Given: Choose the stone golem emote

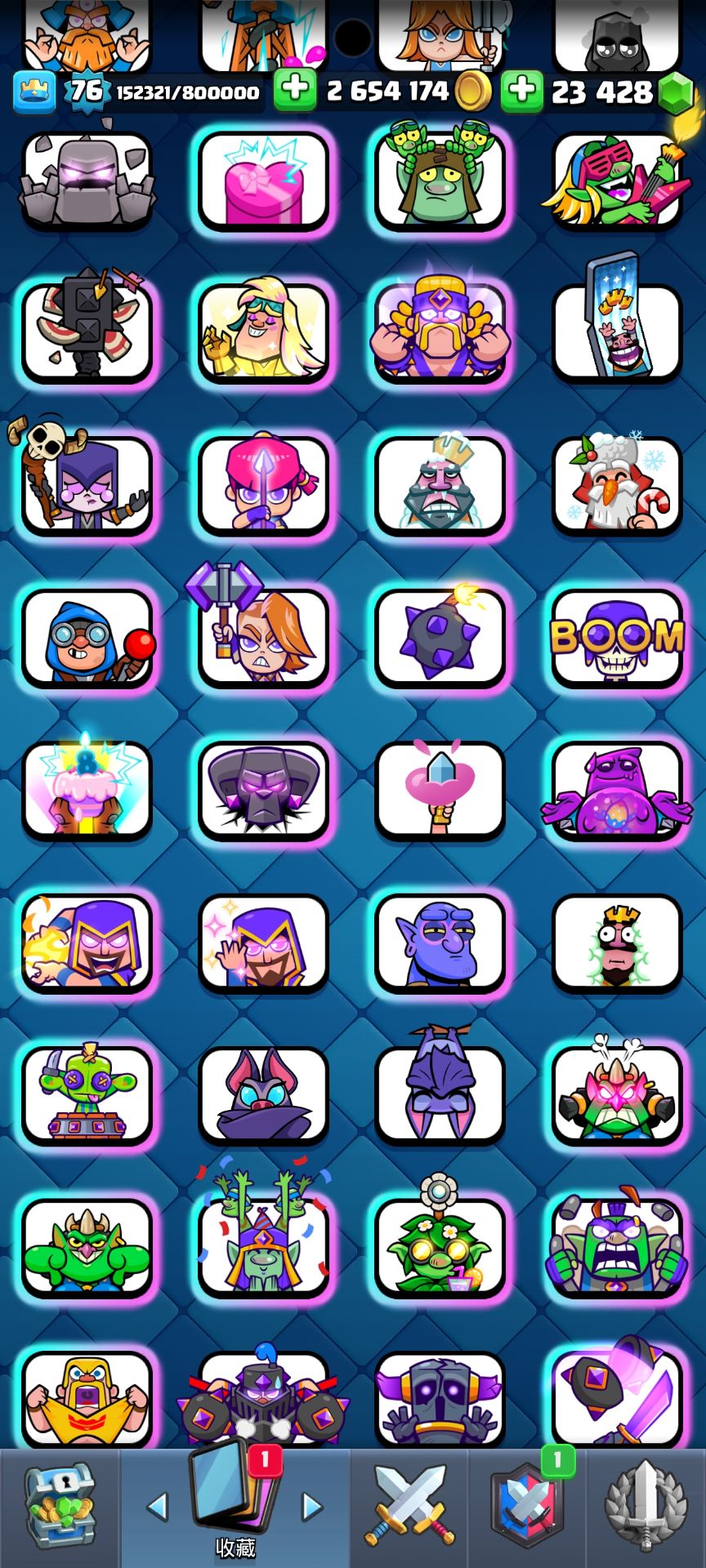Looking at the screenshot, I should coord(87,180).
